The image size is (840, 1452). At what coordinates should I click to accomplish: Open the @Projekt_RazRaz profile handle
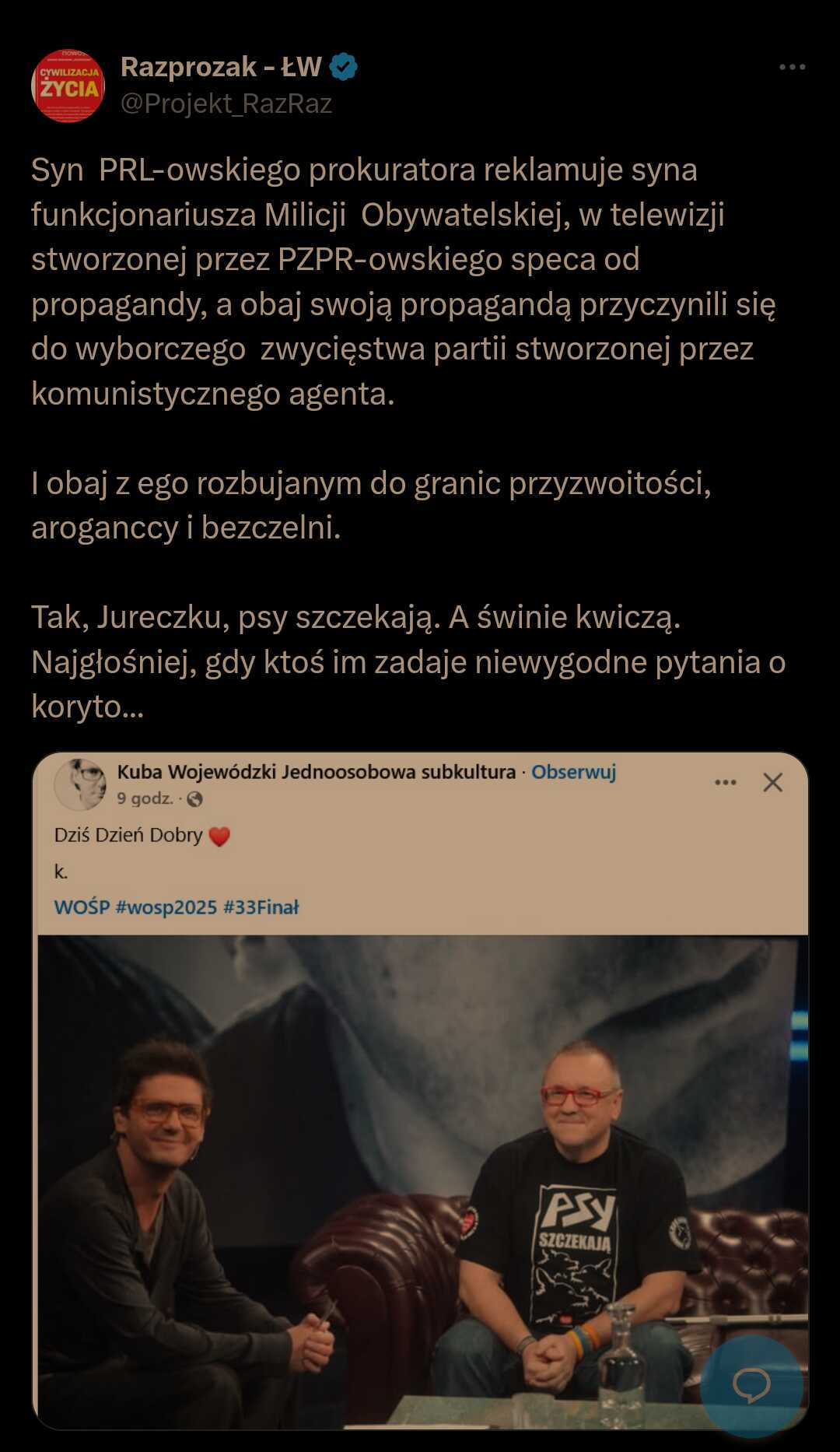226,103
